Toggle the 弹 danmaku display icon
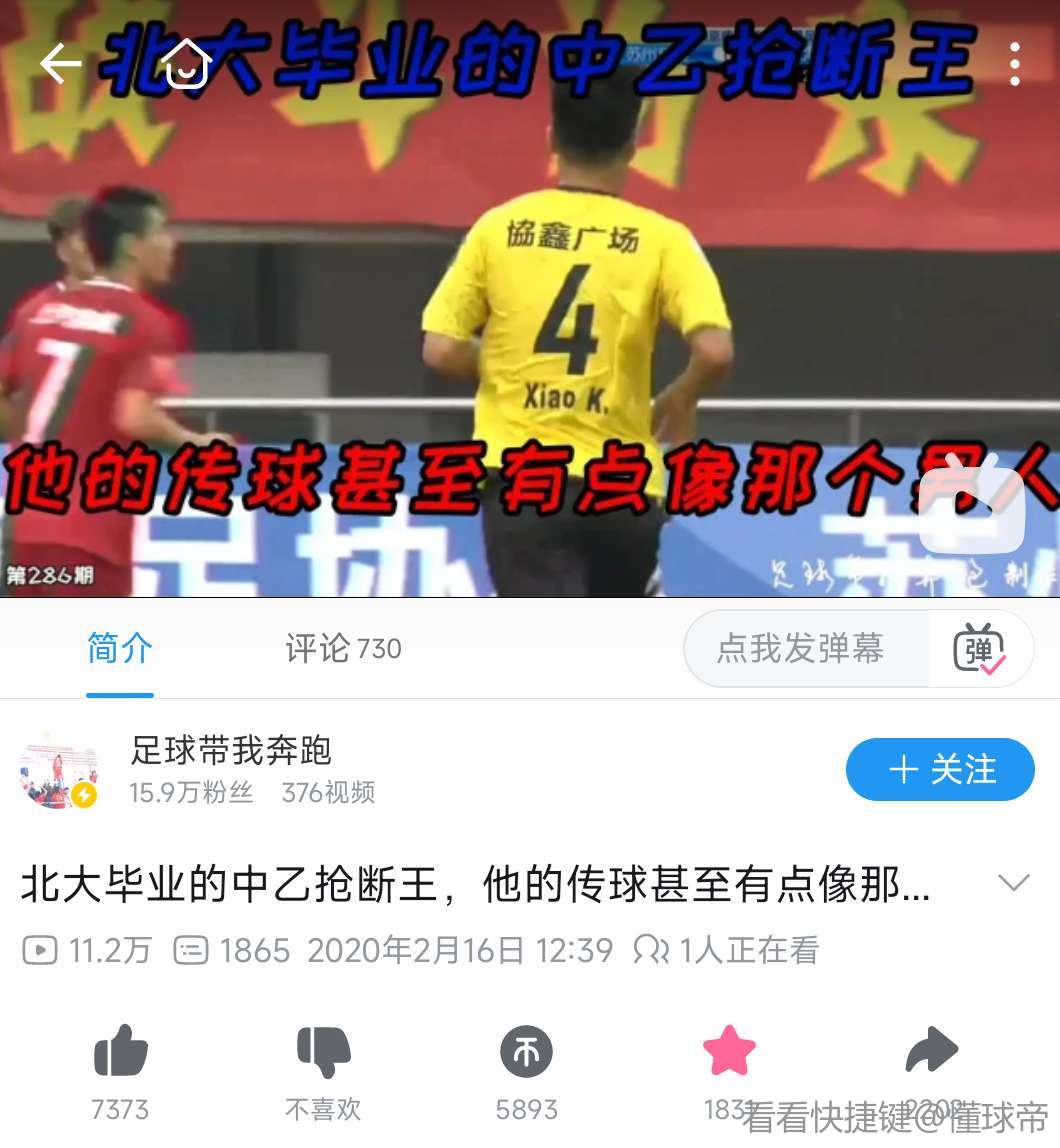The width and height of the screenshot is (1060, 1148). click(x=979, y=649)
